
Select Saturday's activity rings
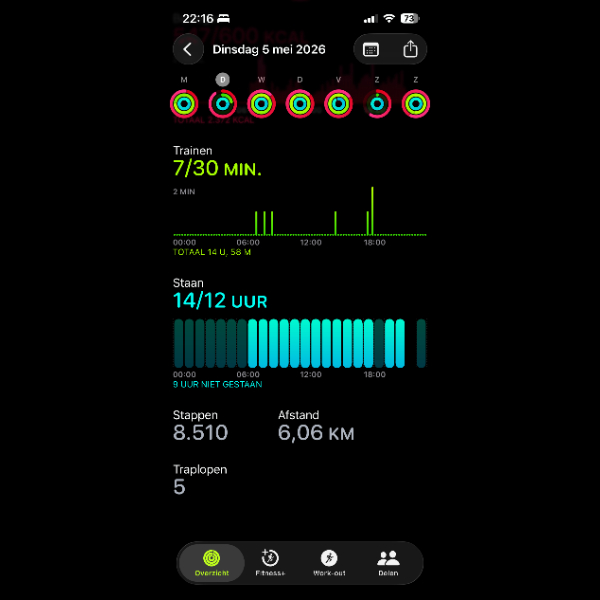377,104
